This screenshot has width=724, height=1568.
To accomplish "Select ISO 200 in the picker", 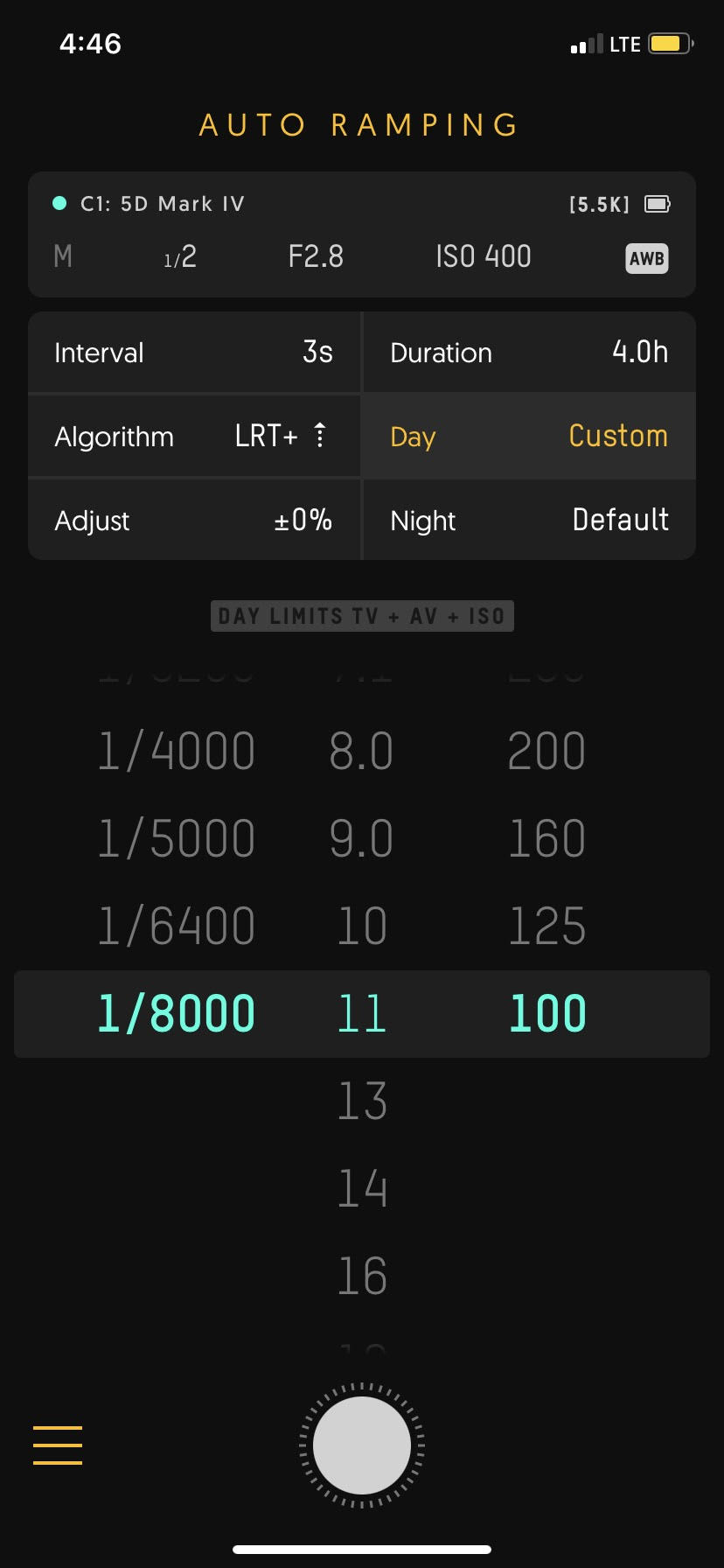I will click(546, 752).
